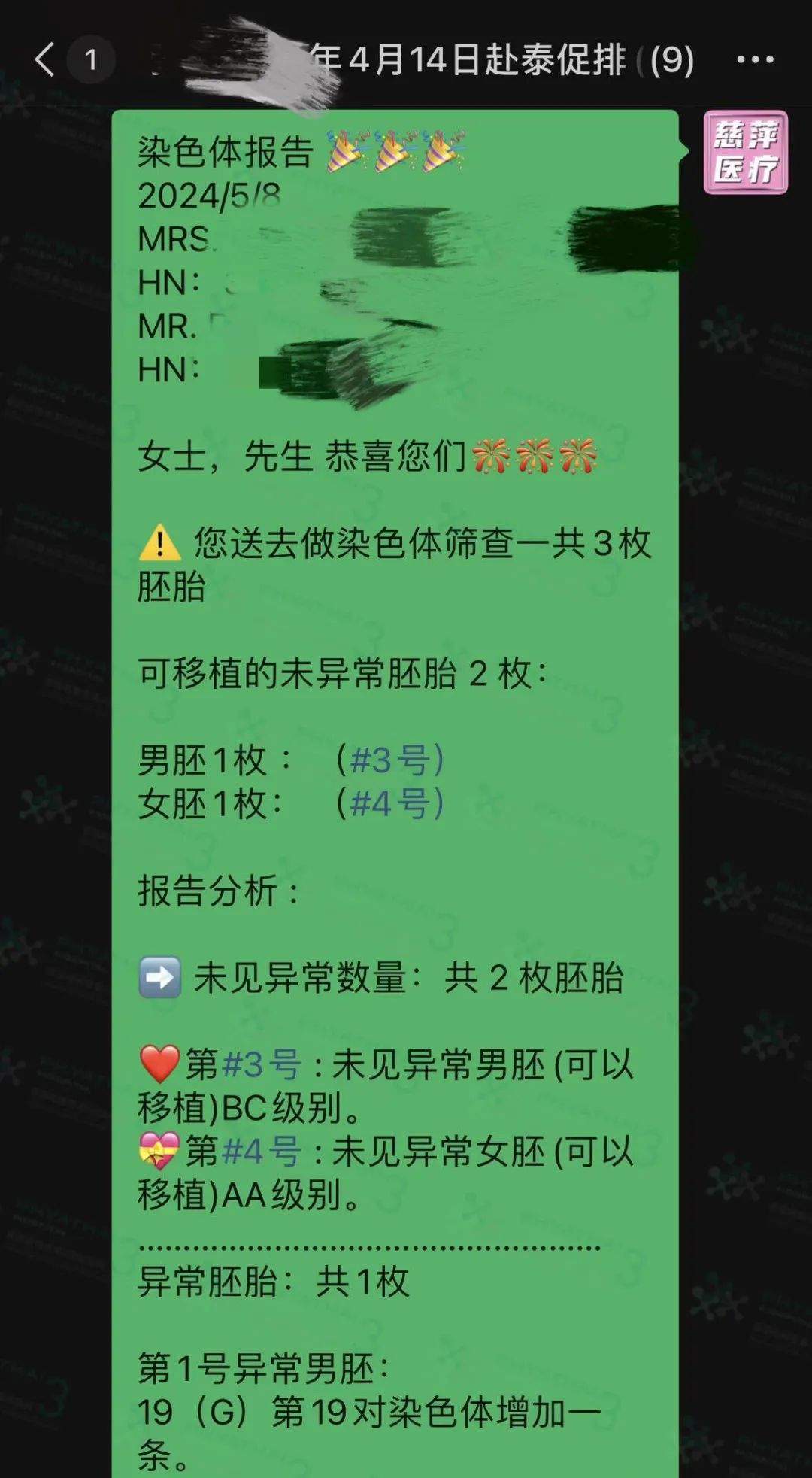
Task: Open the group chat overflow menu
Action: coord(755,59)
